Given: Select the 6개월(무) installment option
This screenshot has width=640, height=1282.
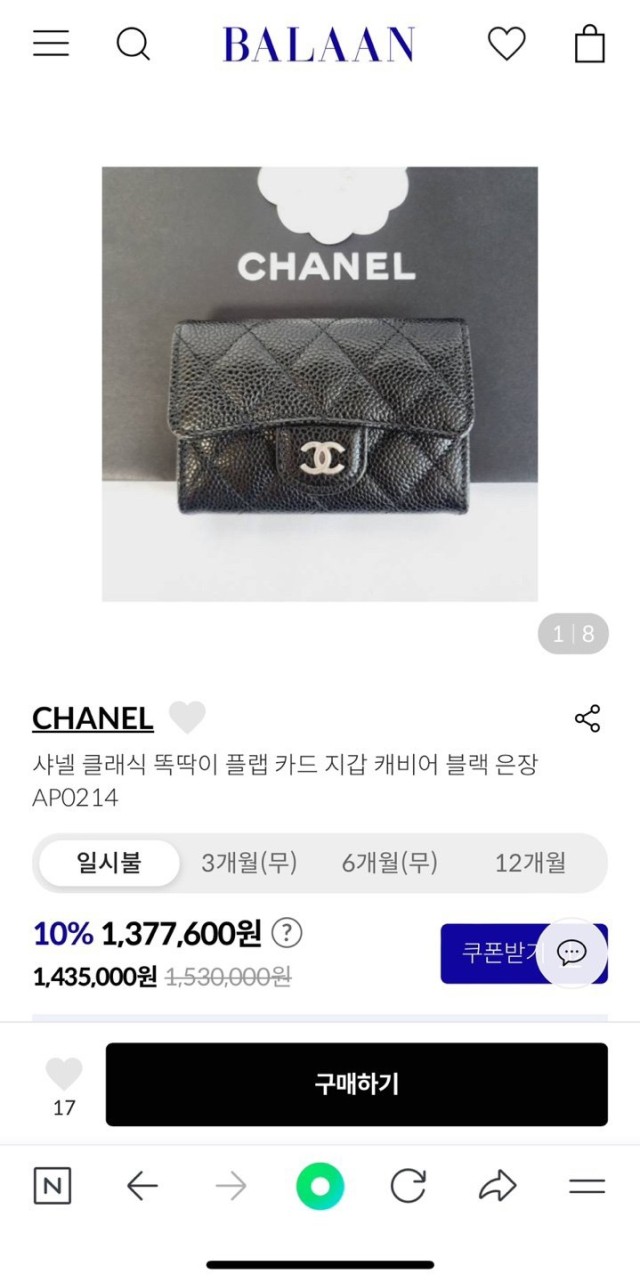Looking at the screenshot, I should point(390,862).
